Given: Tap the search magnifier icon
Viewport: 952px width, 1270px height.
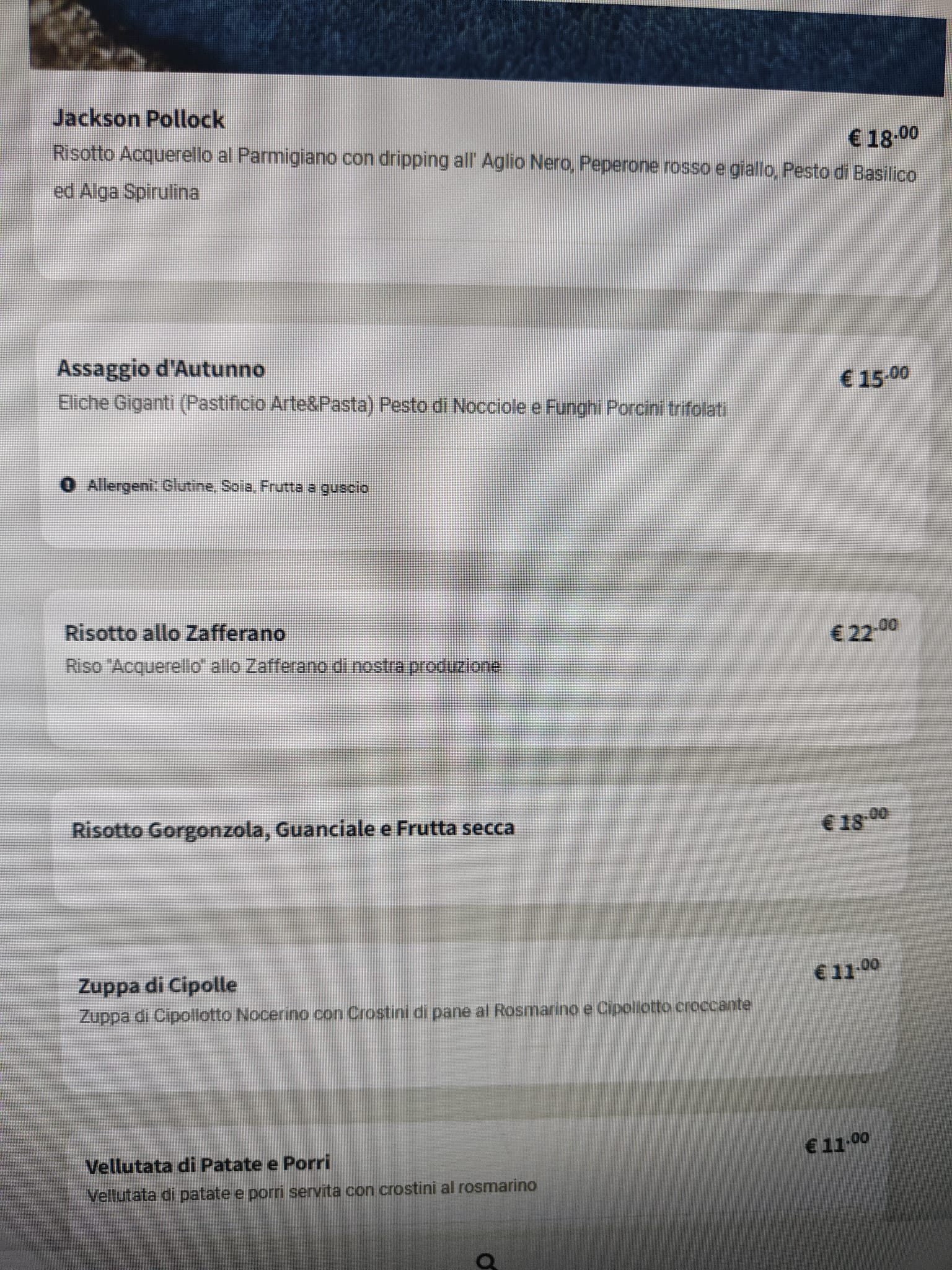Looking at the screenshot, I should point(487,1261).
